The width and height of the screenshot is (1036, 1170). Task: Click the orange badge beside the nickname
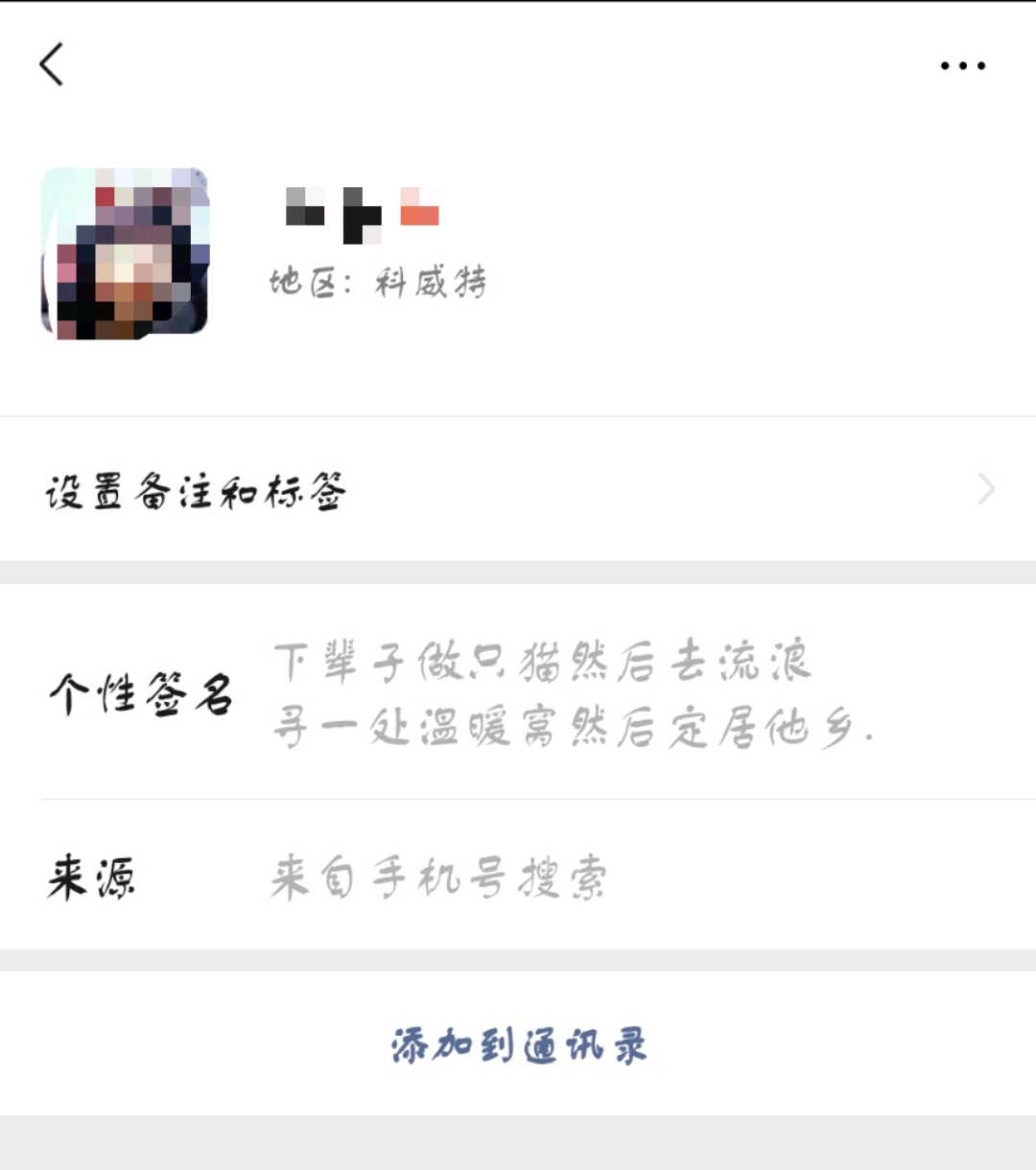coord(419,211)
